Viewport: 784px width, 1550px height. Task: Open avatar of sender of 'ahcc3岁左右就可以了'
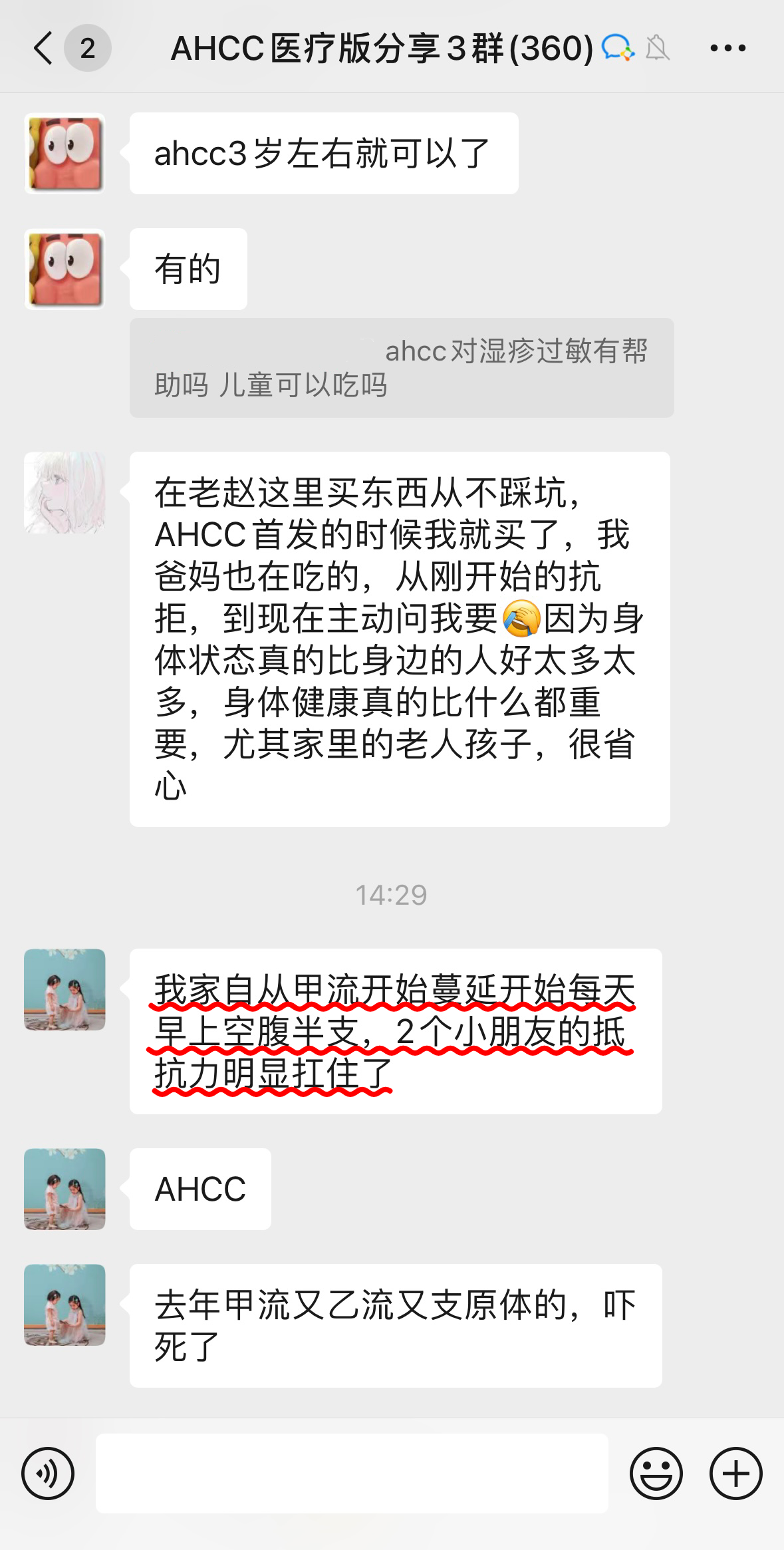click(x=65, y=154)
